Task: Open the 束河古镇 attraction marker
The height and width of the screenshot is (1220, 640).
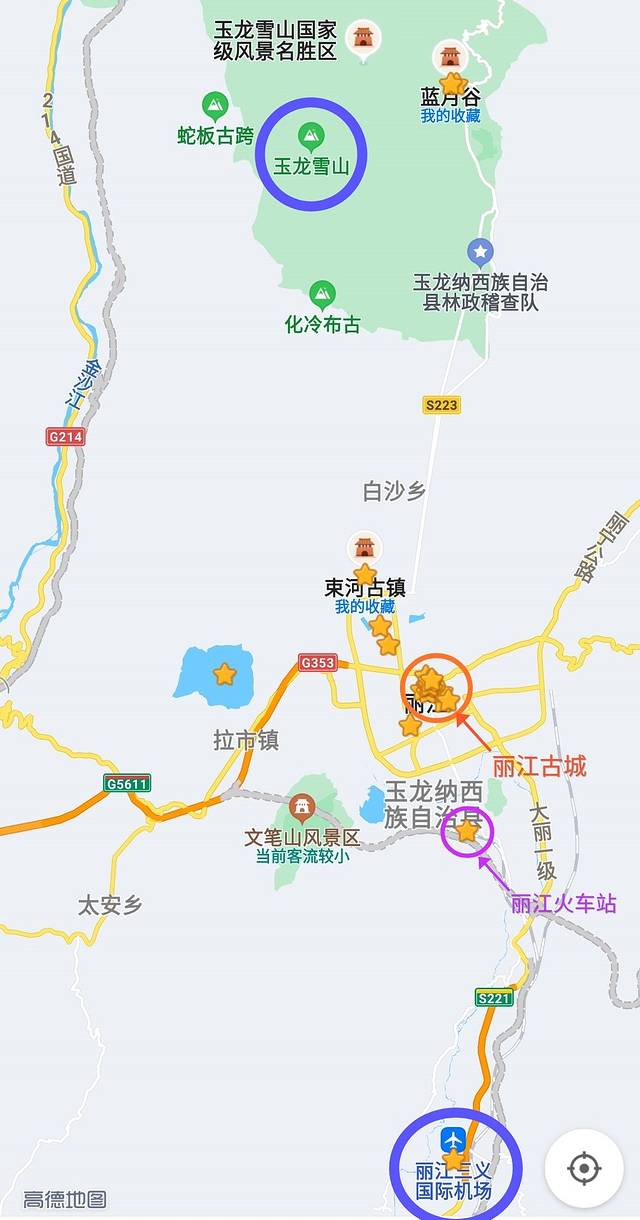Action: (364, 548)
